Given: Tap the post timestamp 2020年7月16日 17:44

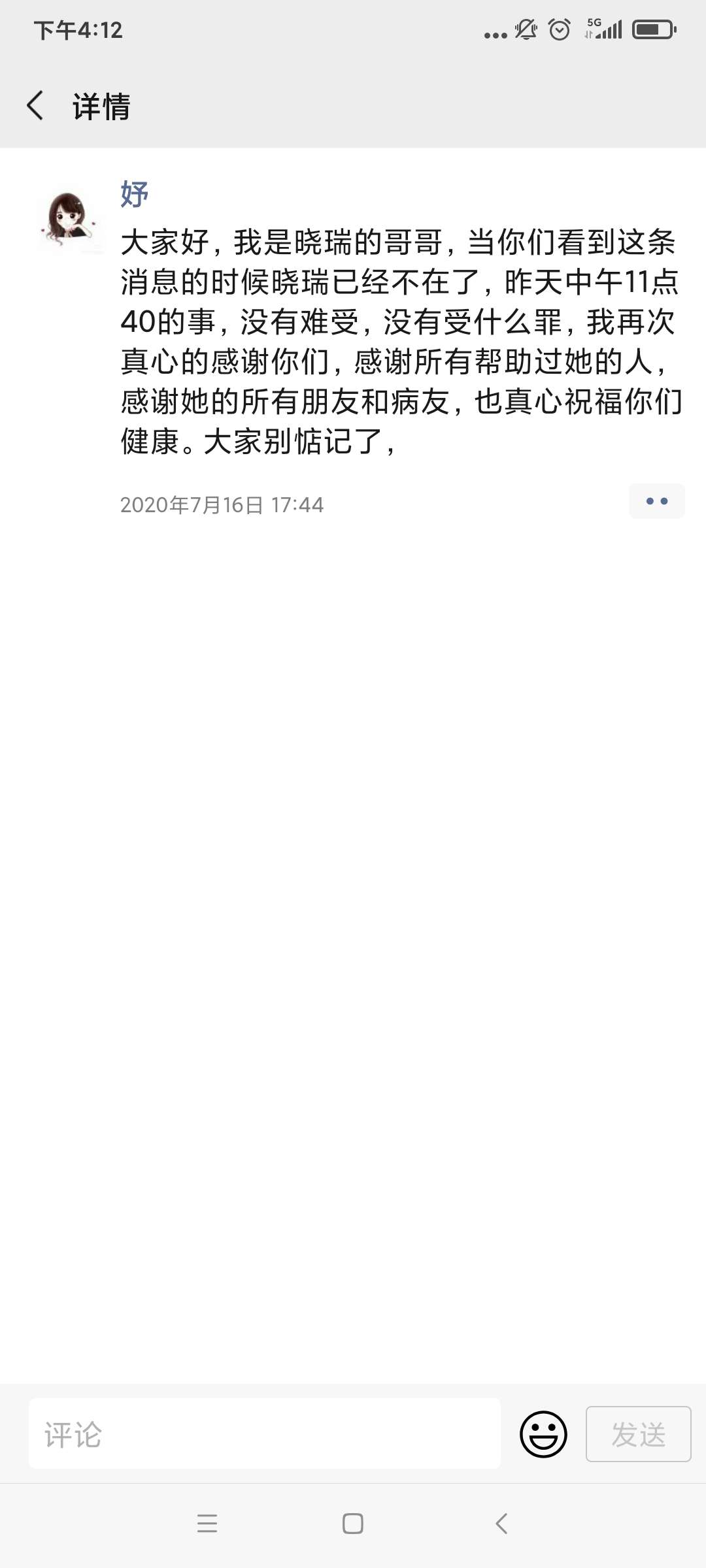Looking at the screenshot, I should (222, 504).
